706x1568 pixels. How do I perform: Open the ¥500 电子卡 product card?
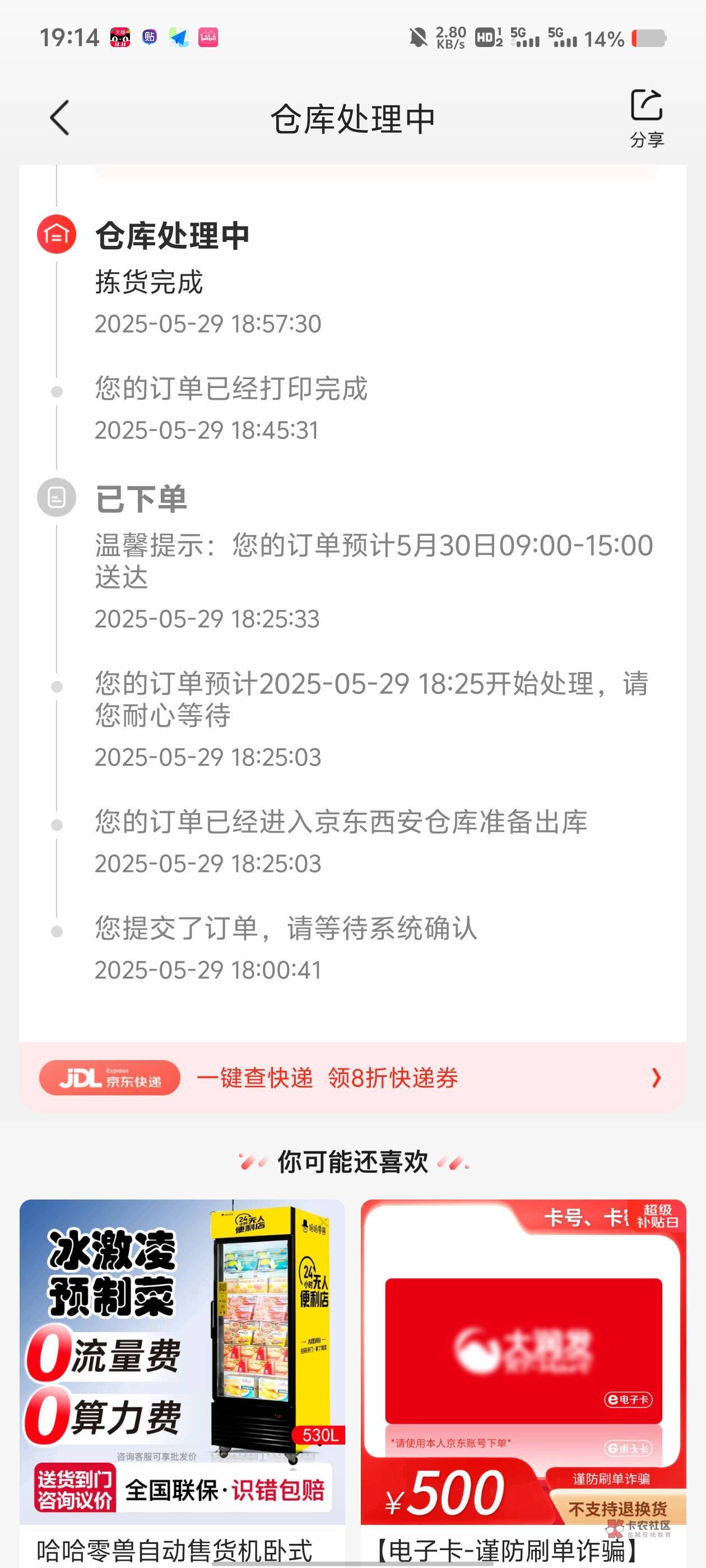click(523, 1364)
